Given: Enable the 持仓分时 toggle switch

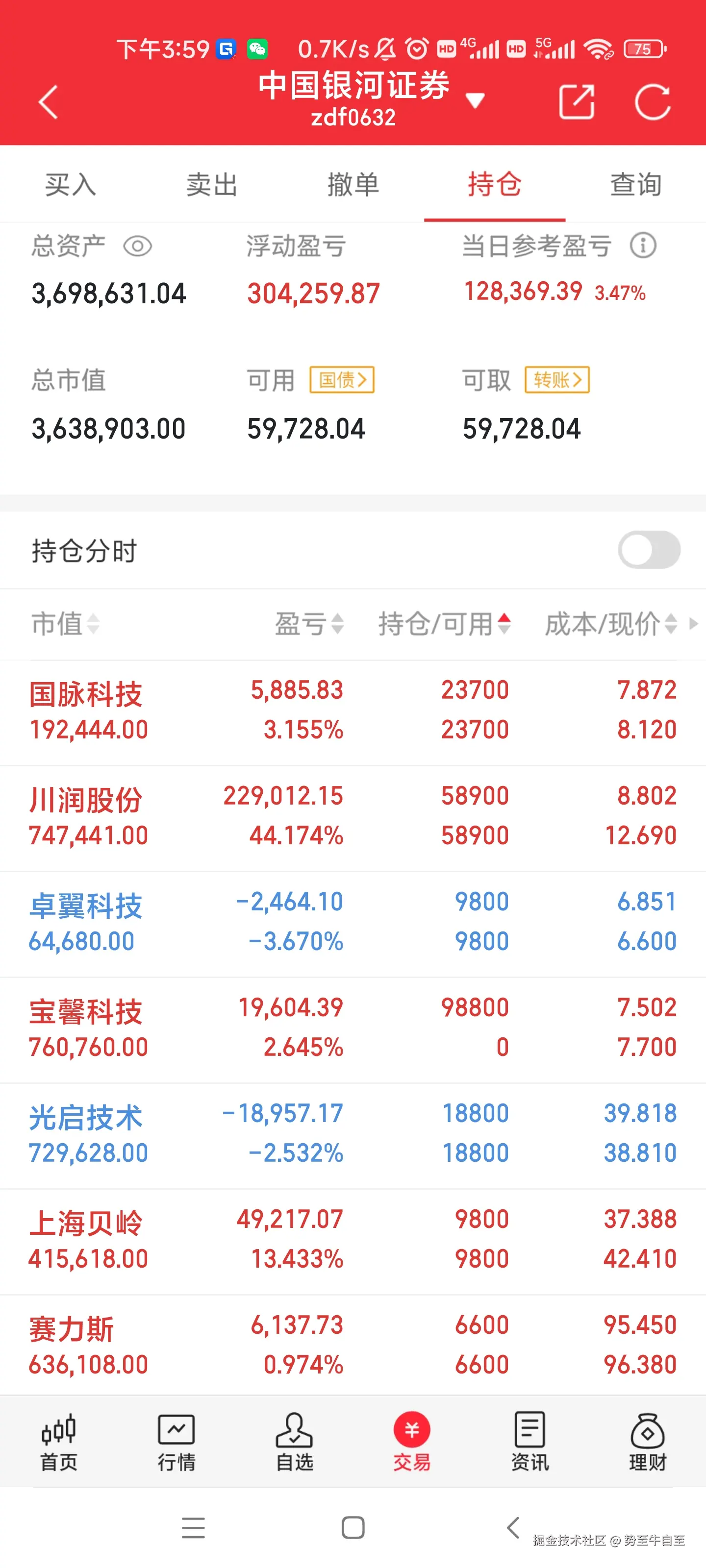Looking at the screenshot, I should [648, 549].
